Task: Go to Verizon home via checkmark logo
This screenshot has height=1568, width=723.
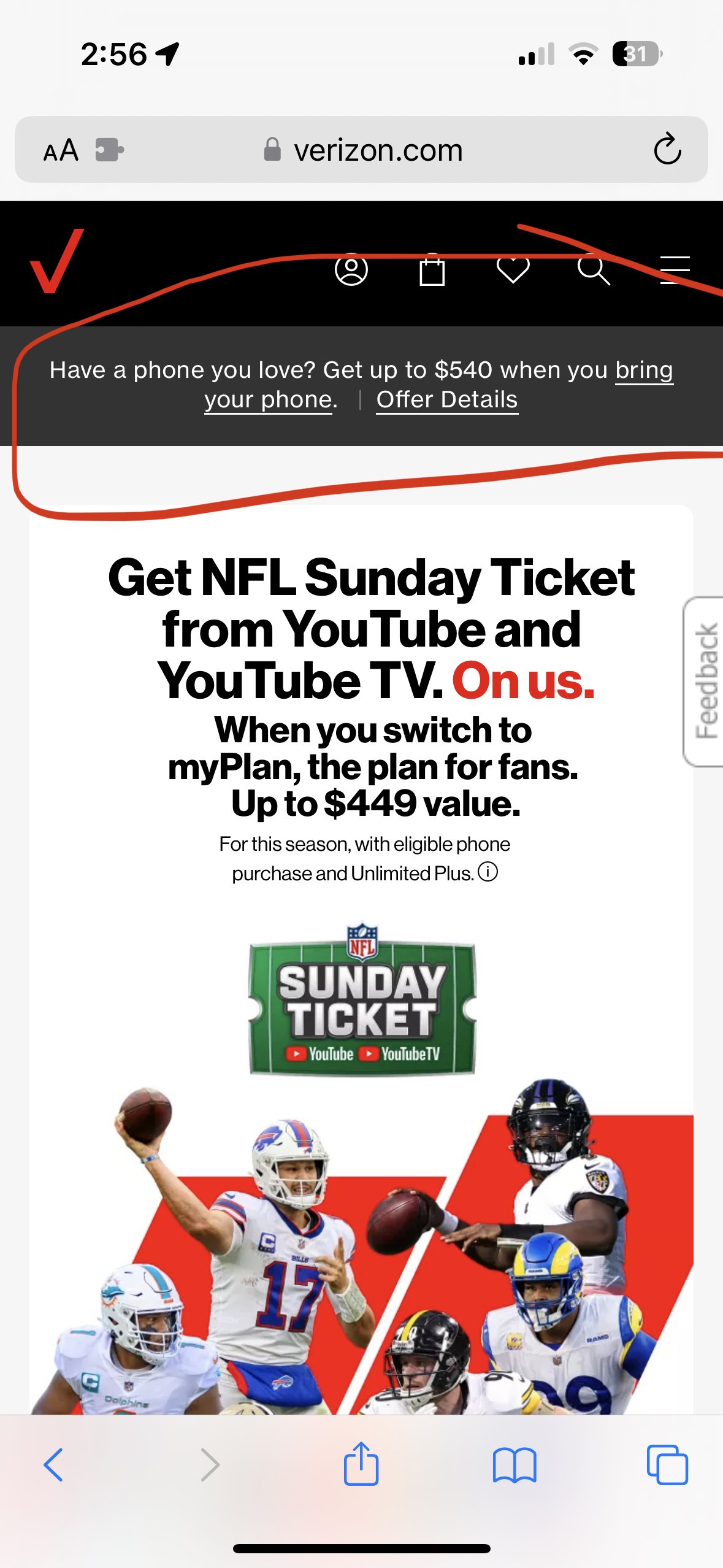Action: (x=56, y=262)
